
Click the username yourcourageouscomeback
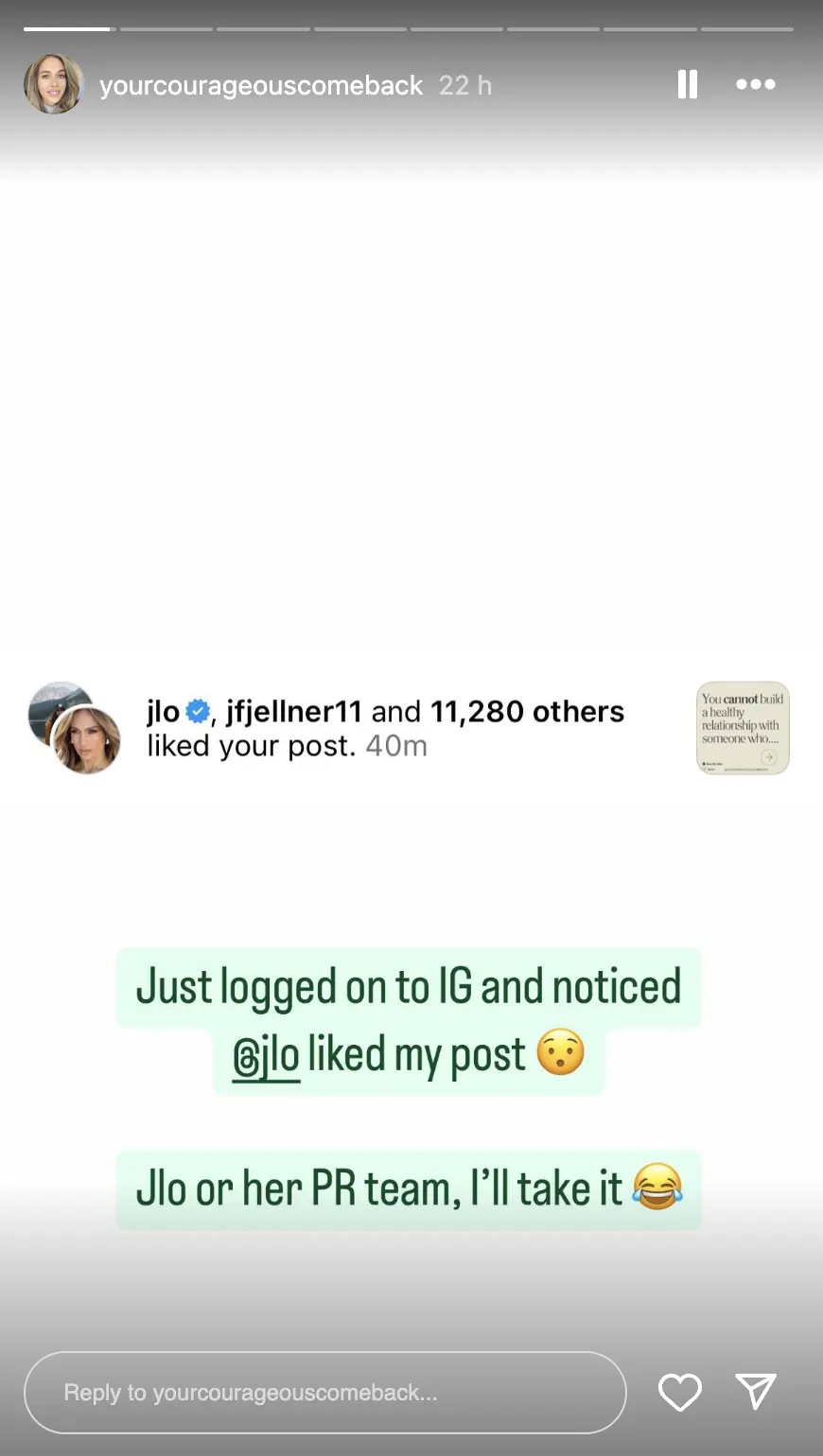[x=262, y=84]
